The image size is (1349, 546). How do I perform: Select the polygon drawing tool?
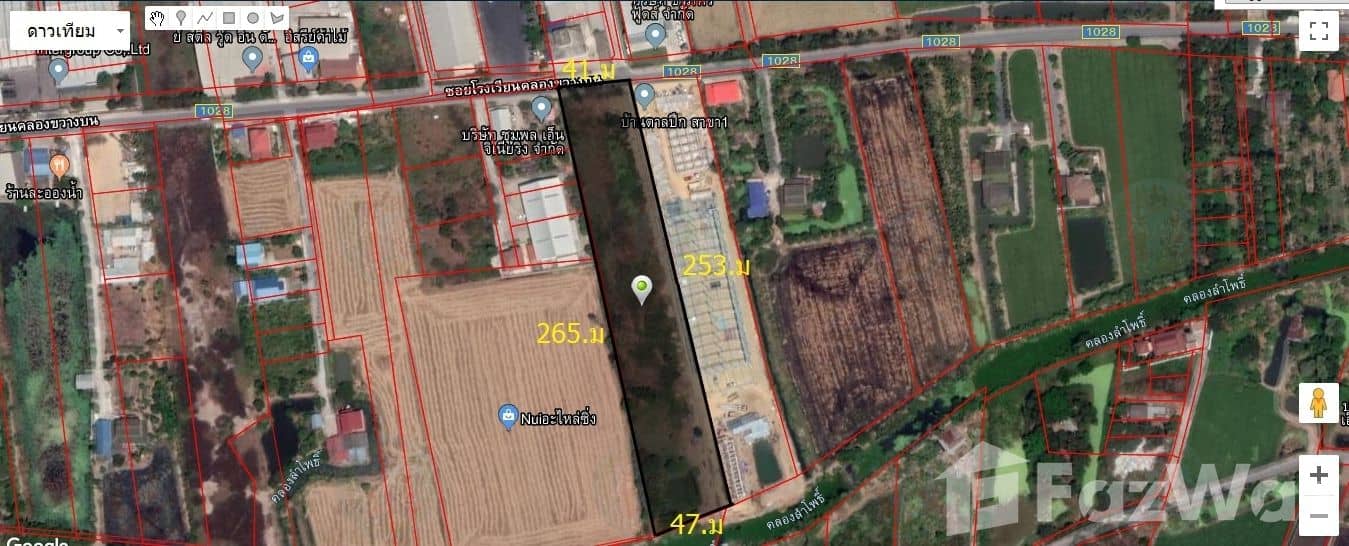(x=277, y=18)
